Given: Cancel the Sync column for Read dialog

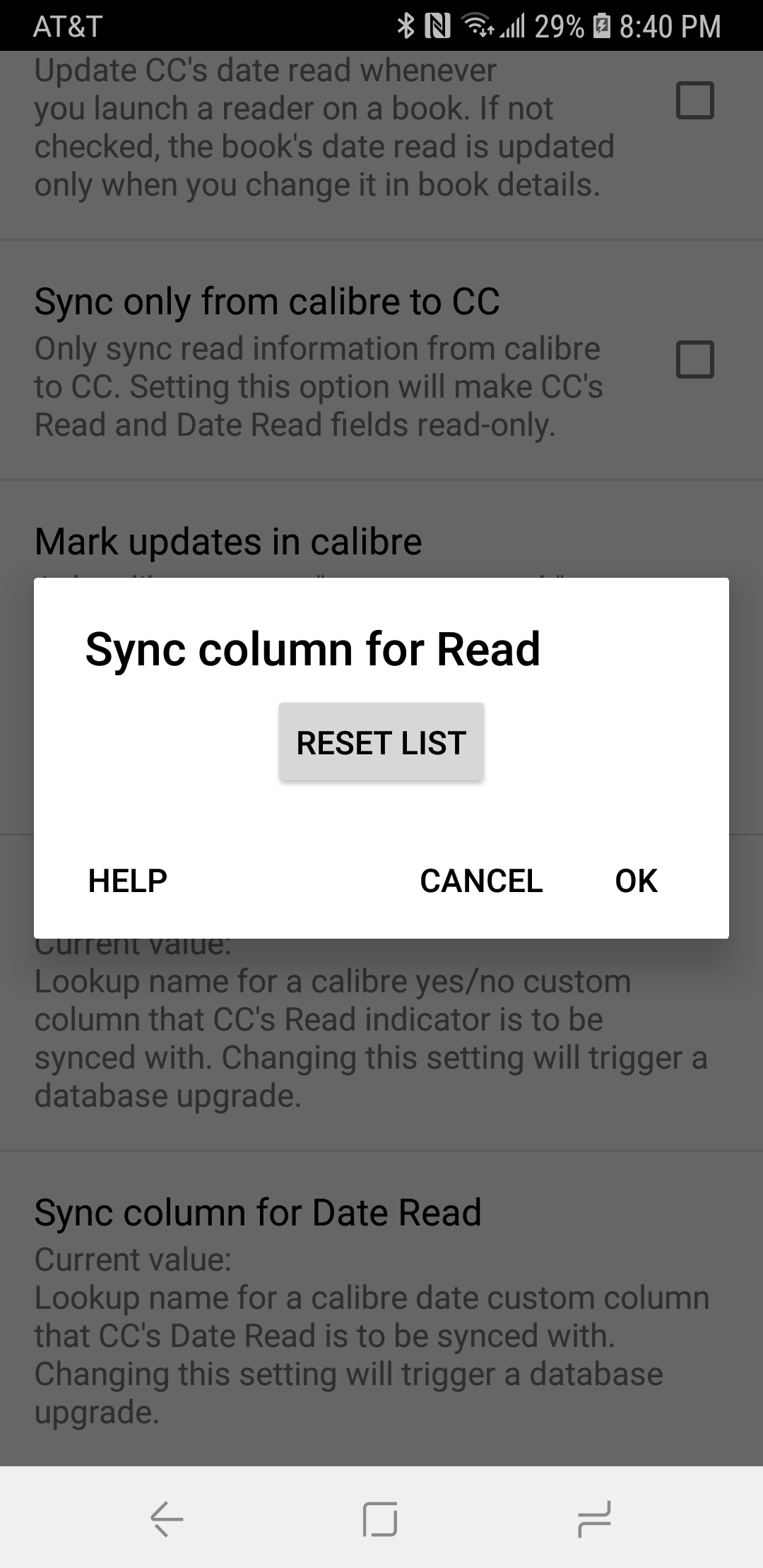Looking at the screenshot, I should pos(481,881).
